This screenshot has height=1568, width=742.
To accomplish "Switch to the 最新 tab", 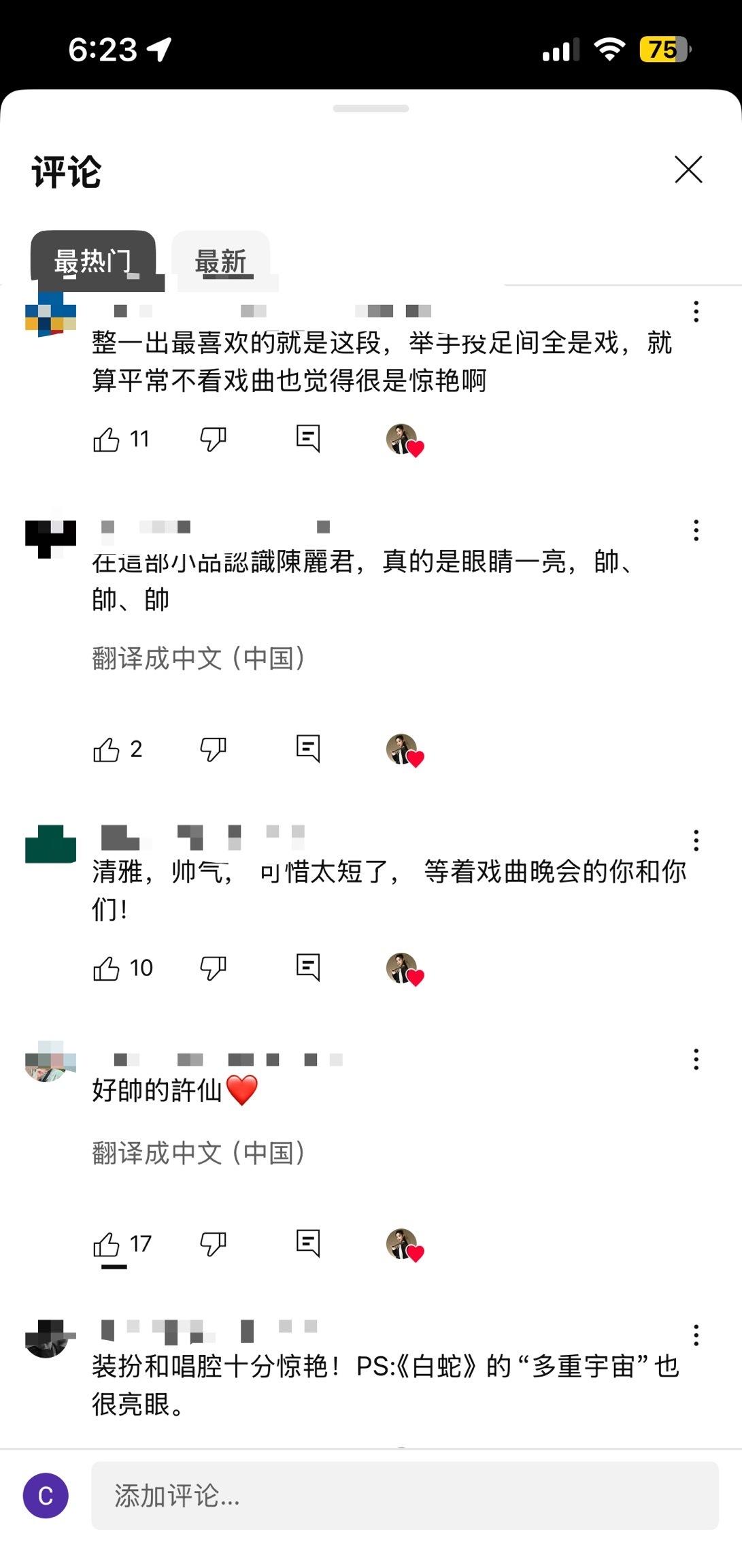I will click(x=220, y=261).
